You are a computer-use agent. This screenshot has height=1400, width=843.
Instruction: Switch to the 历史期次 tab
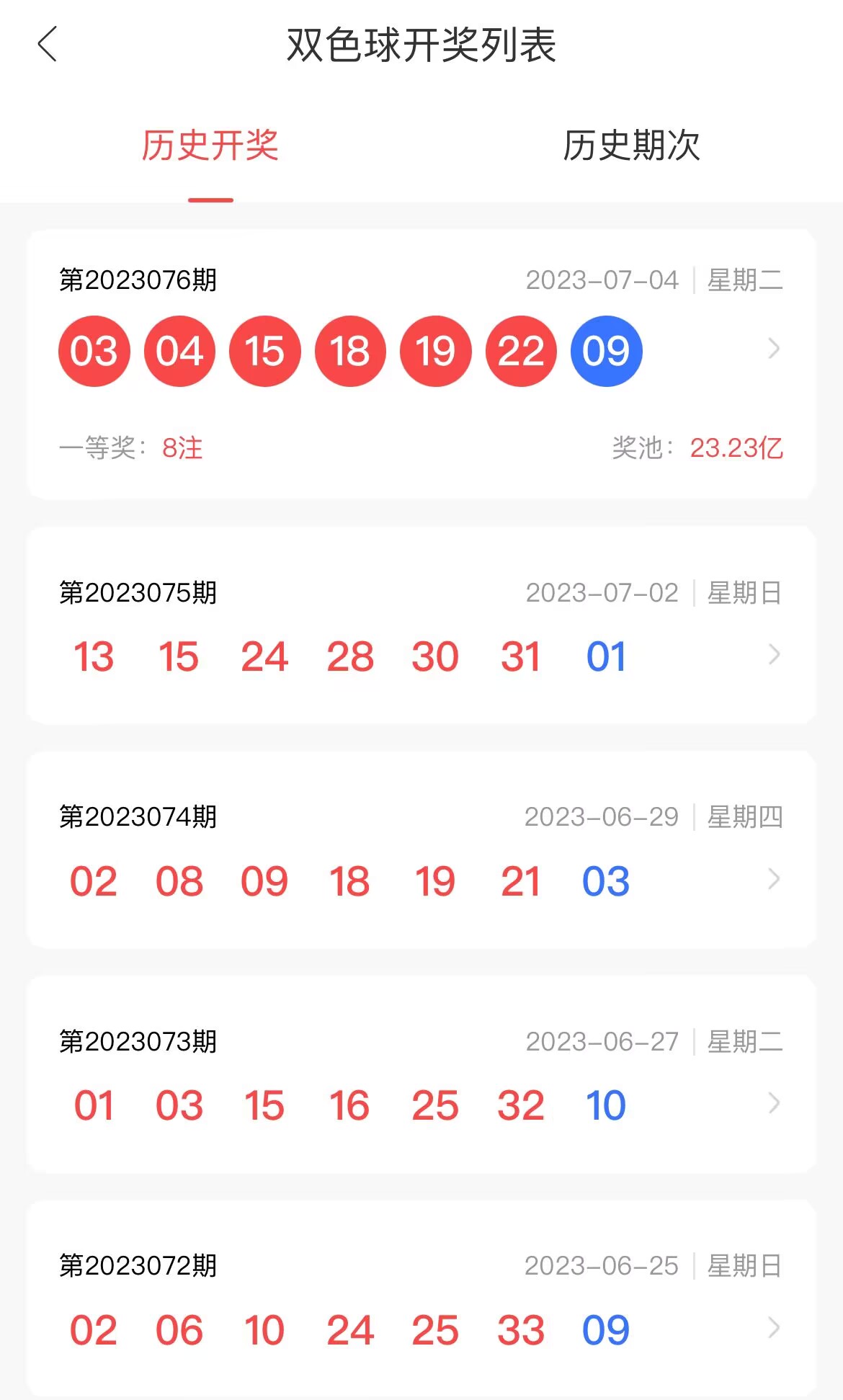coord(631,146)
